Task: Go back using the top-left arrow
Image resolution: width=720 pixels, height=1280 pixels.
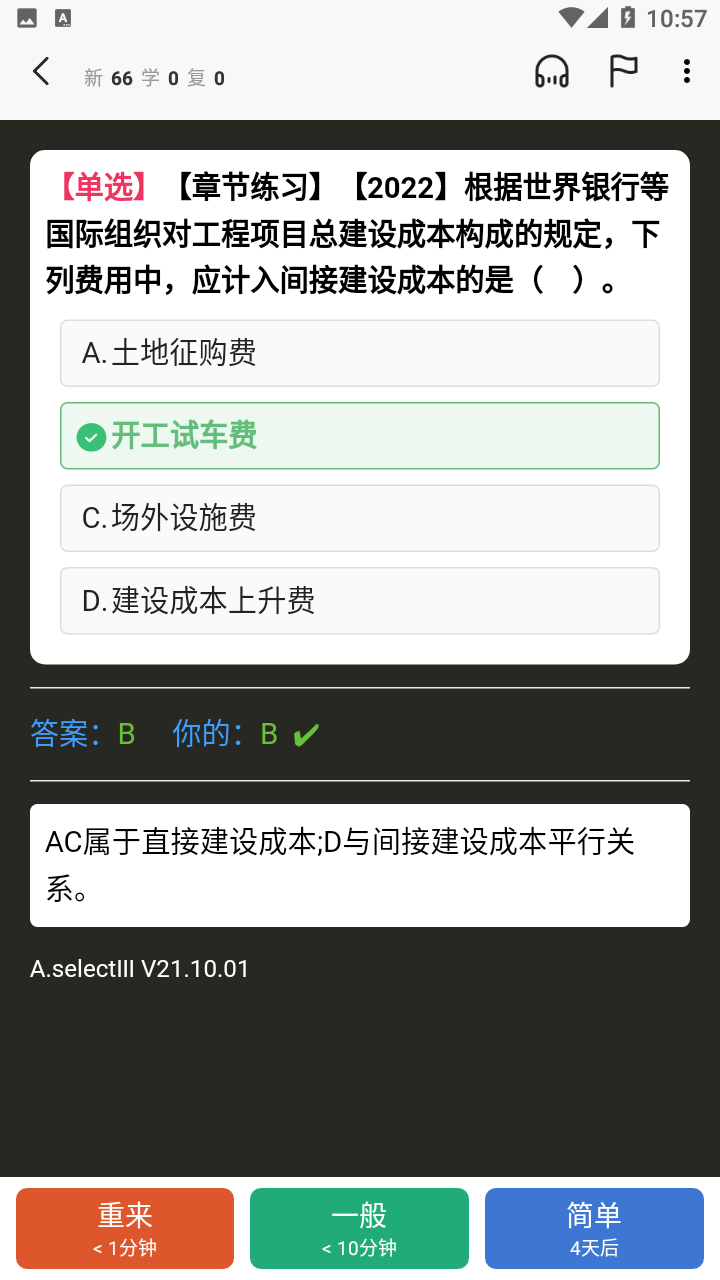Action: pos(41,72)
